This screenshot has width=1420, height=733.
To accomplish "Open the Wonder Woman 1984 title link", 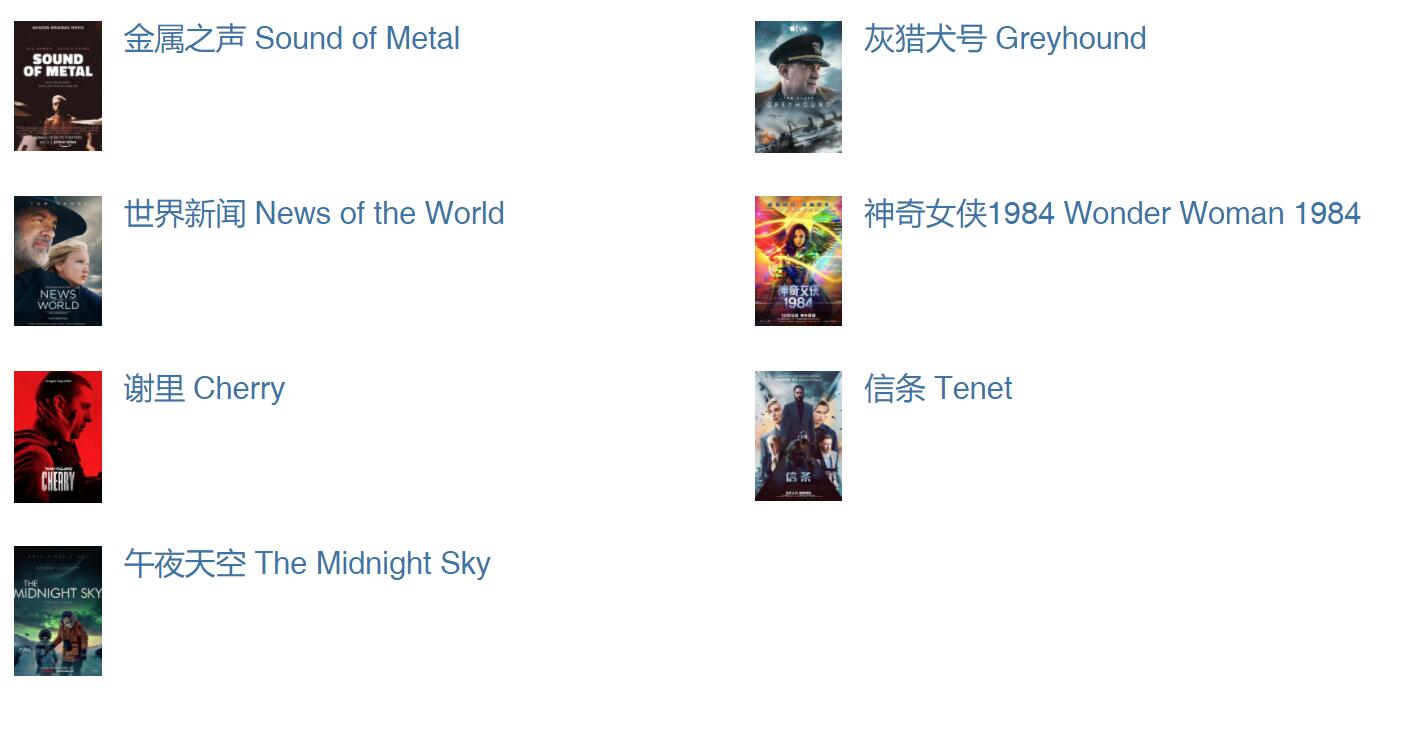I will pos(1111,214).
